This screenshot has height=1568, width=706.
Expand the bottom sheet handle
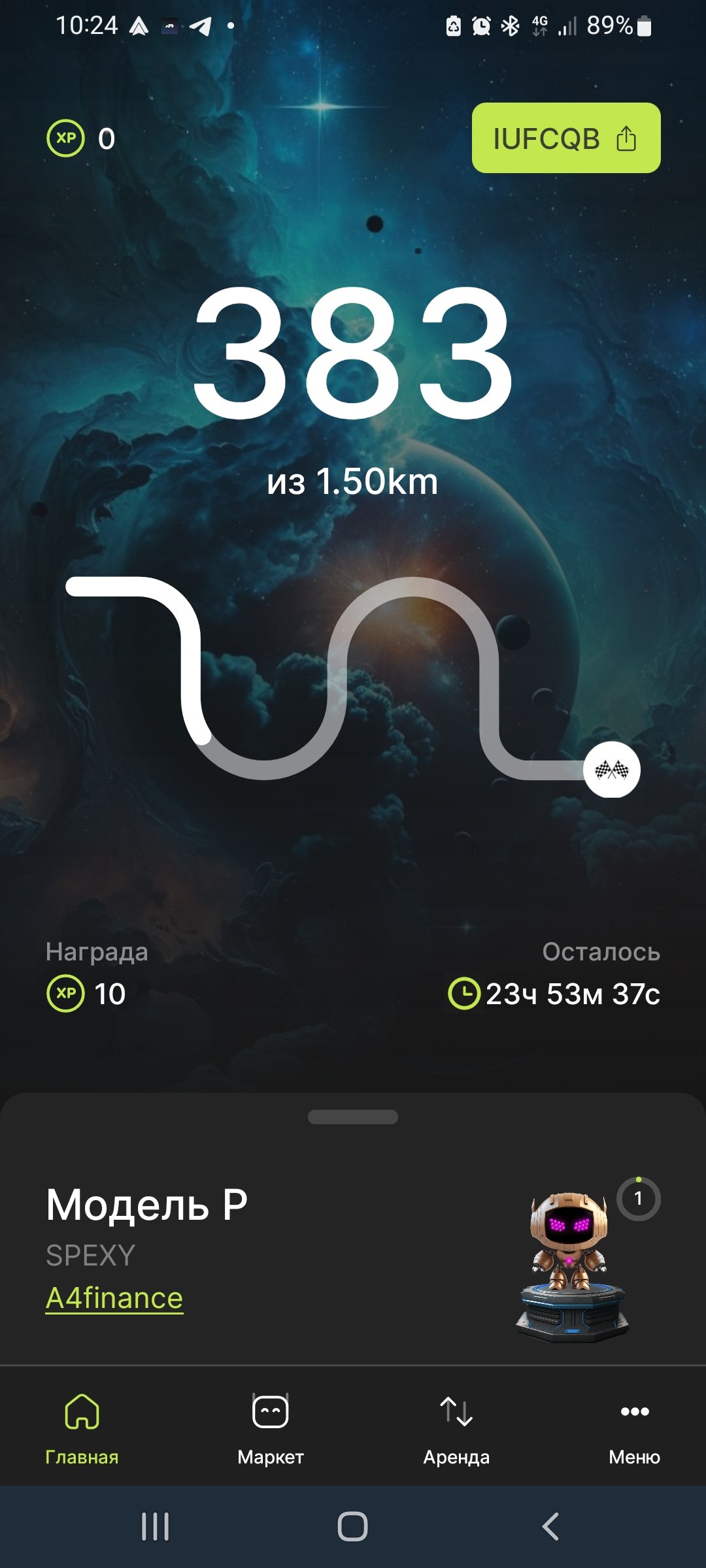pyautogui.click(x=353, y=1117)
